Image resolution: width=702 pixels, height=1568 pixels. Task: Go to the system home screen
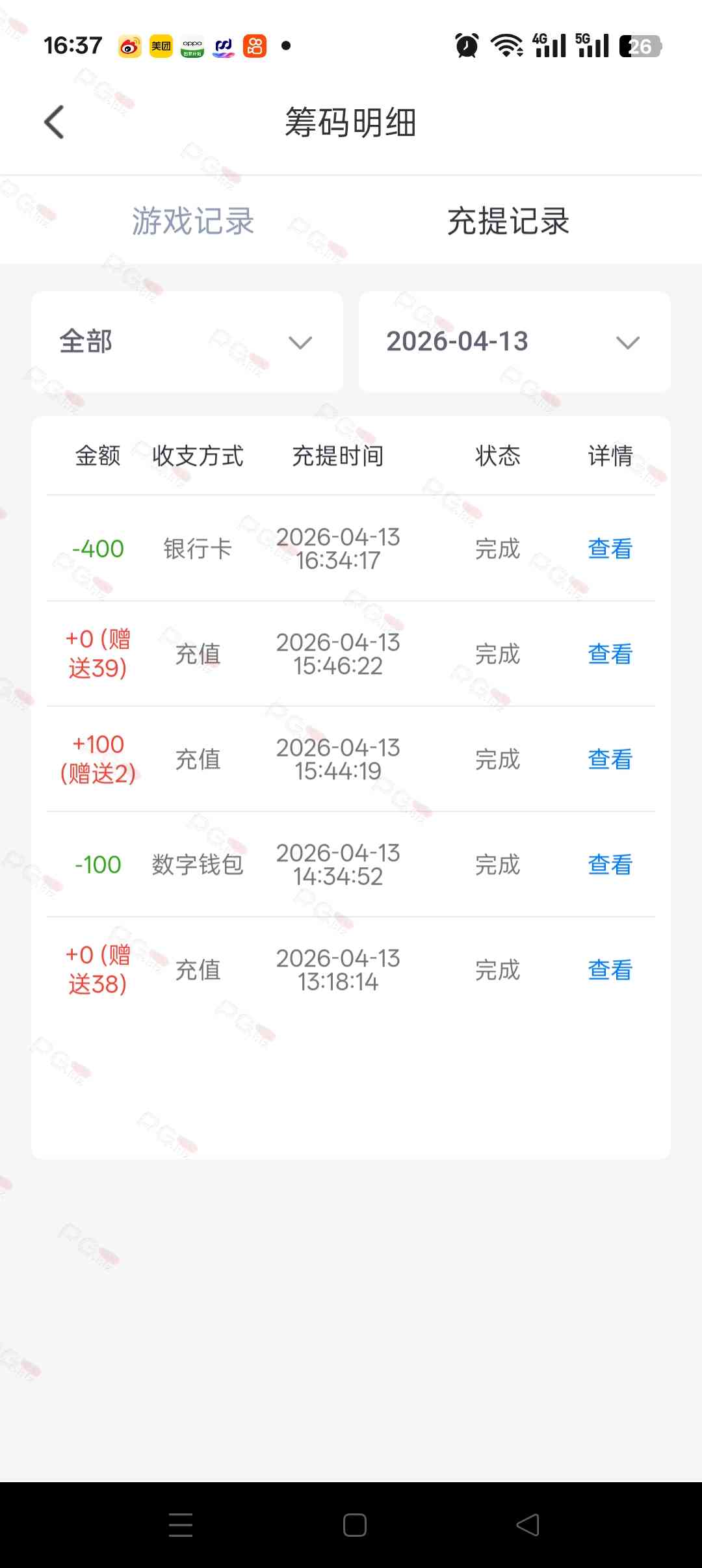click(354, 1524)
